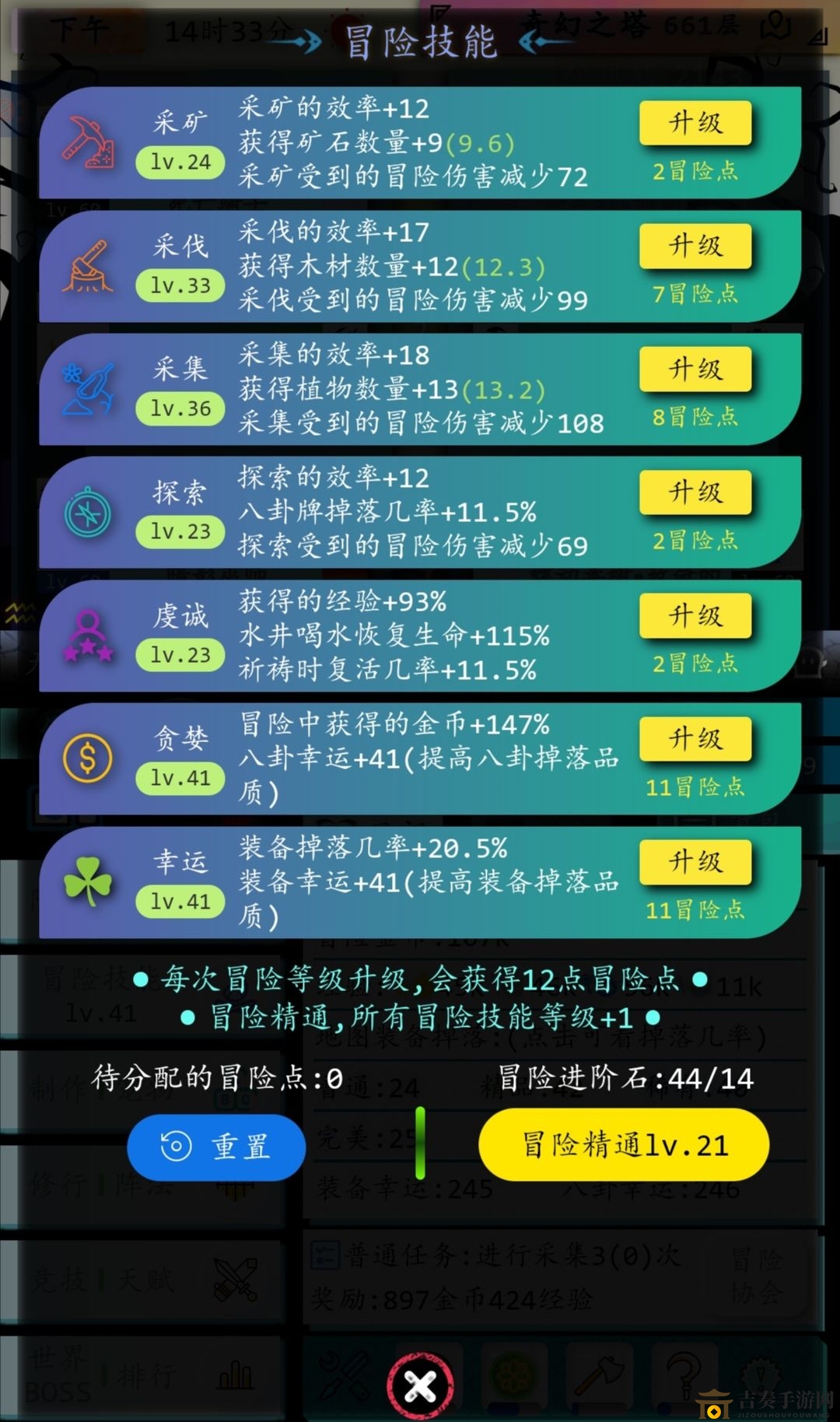Upgrade the 采矿 mining skill
This screenshot has height=1422, width=840.
(x=695, y=123)
